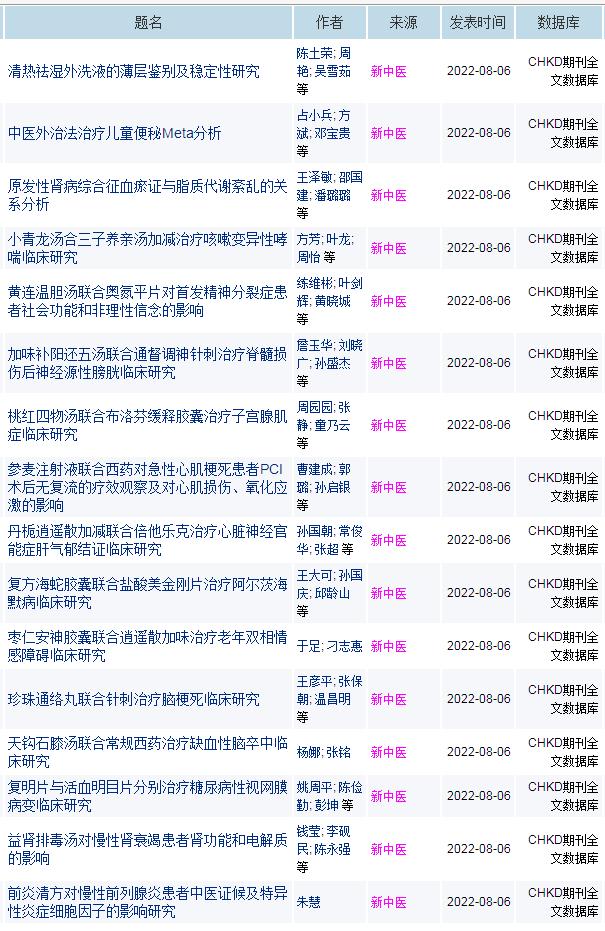Open 加味补阳还五汤 spinal cord injury study

pyautogui.click(x=147, y=363)
